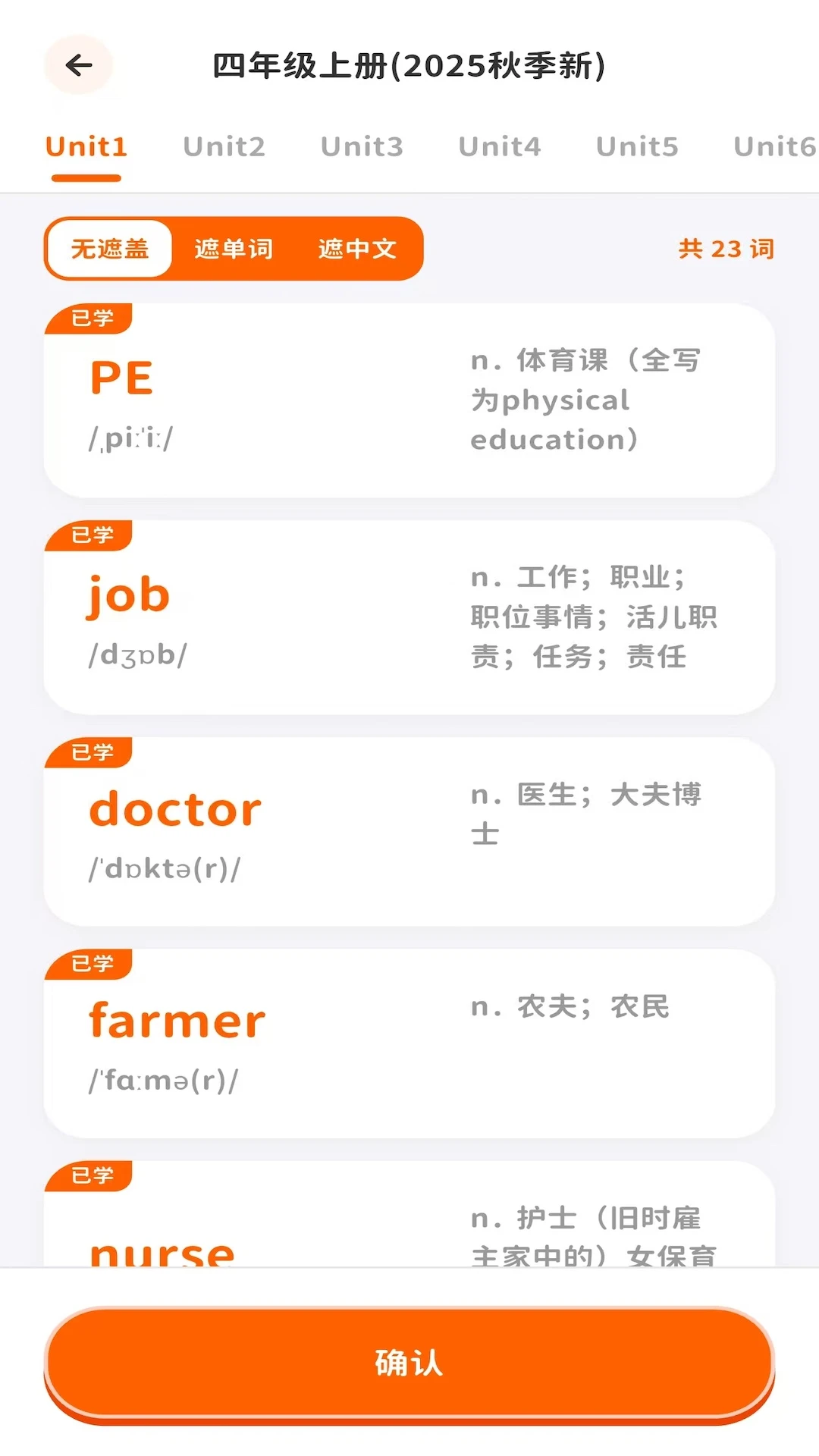
Task: Go back using the arrow icon
Action: coord(79,66)
